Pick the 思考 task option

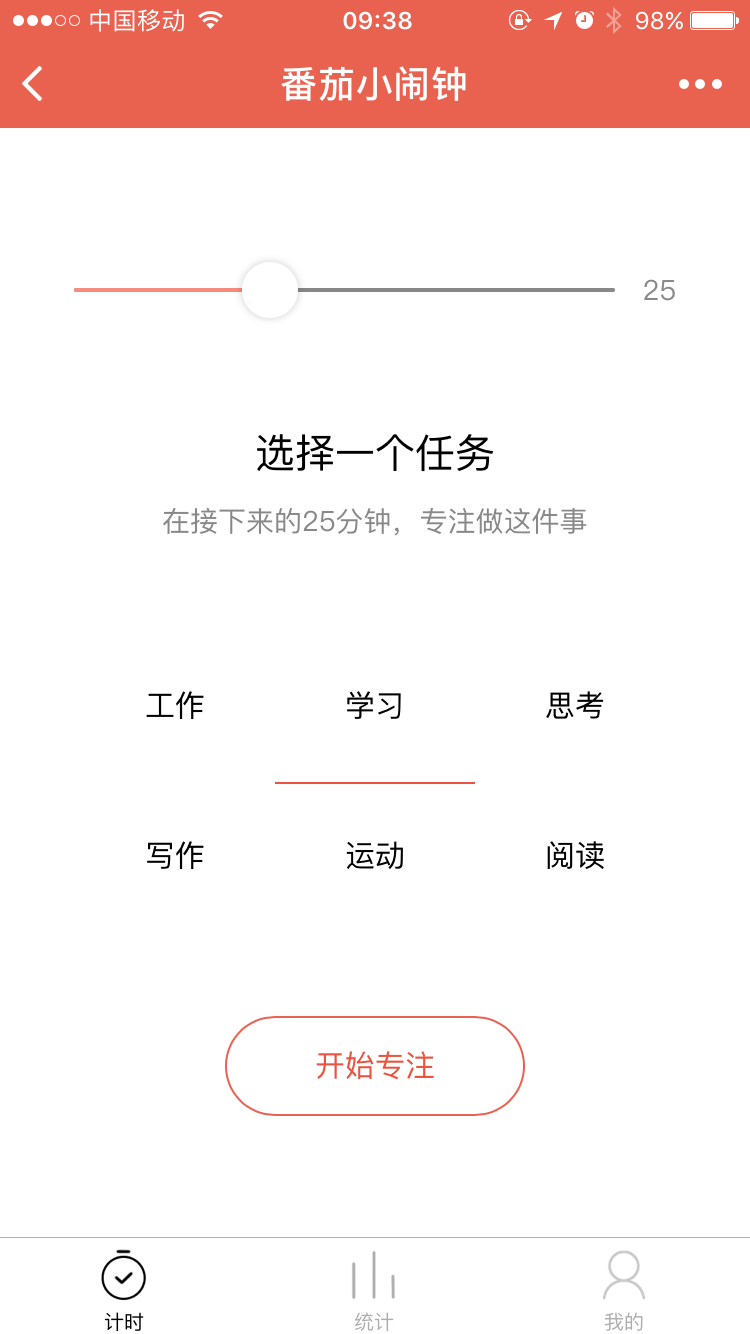(x=575, y=706)
